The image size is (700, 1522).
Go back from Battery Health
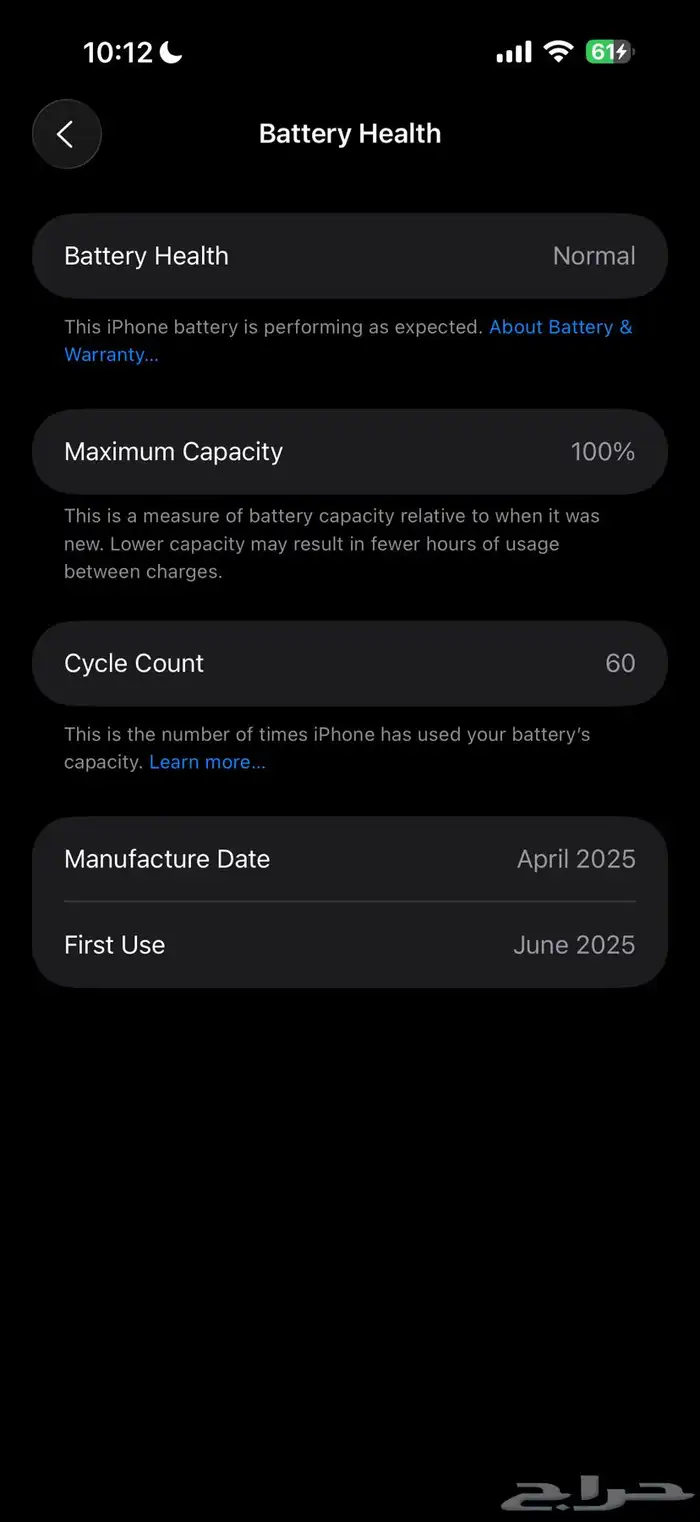66,134
